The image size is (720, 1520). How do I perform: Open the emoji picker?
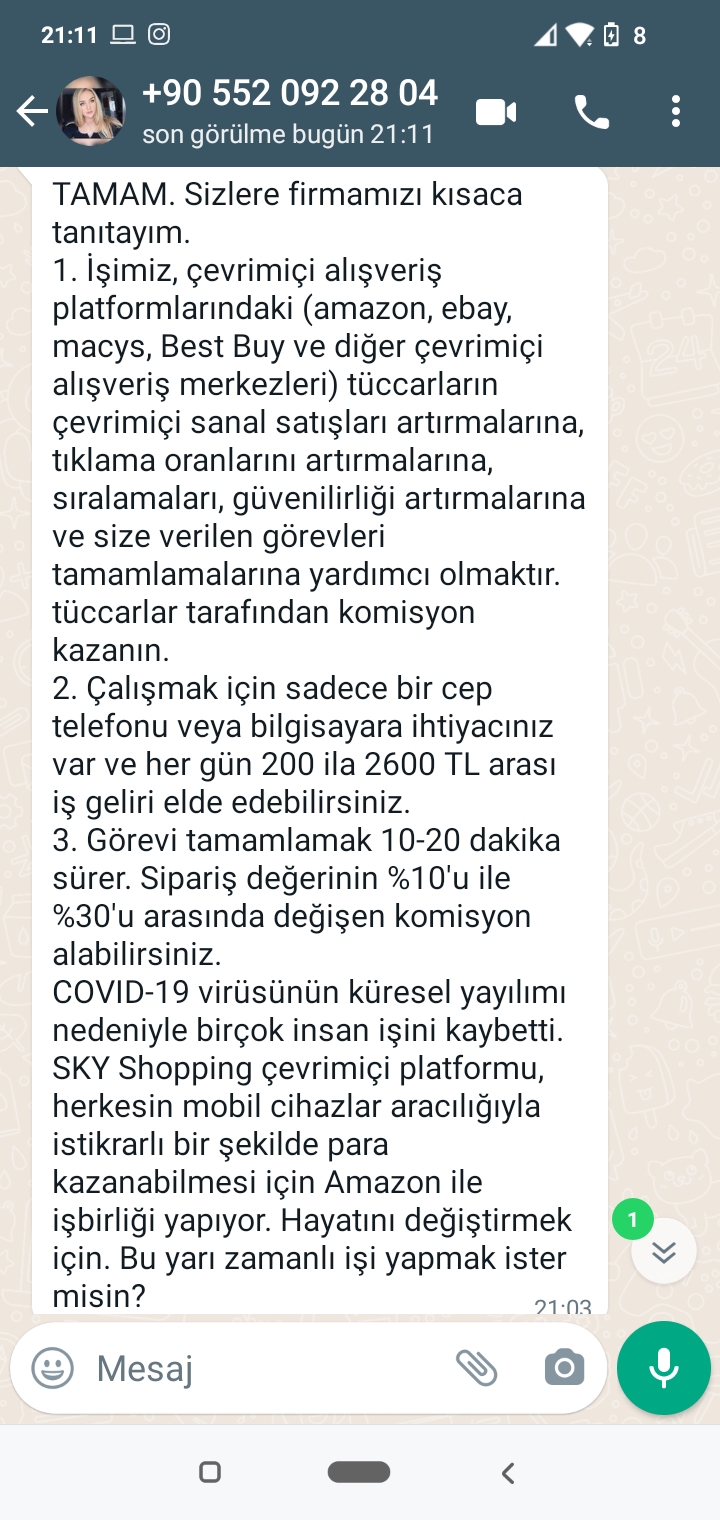pyautogui.click(x=52, y=1368)
